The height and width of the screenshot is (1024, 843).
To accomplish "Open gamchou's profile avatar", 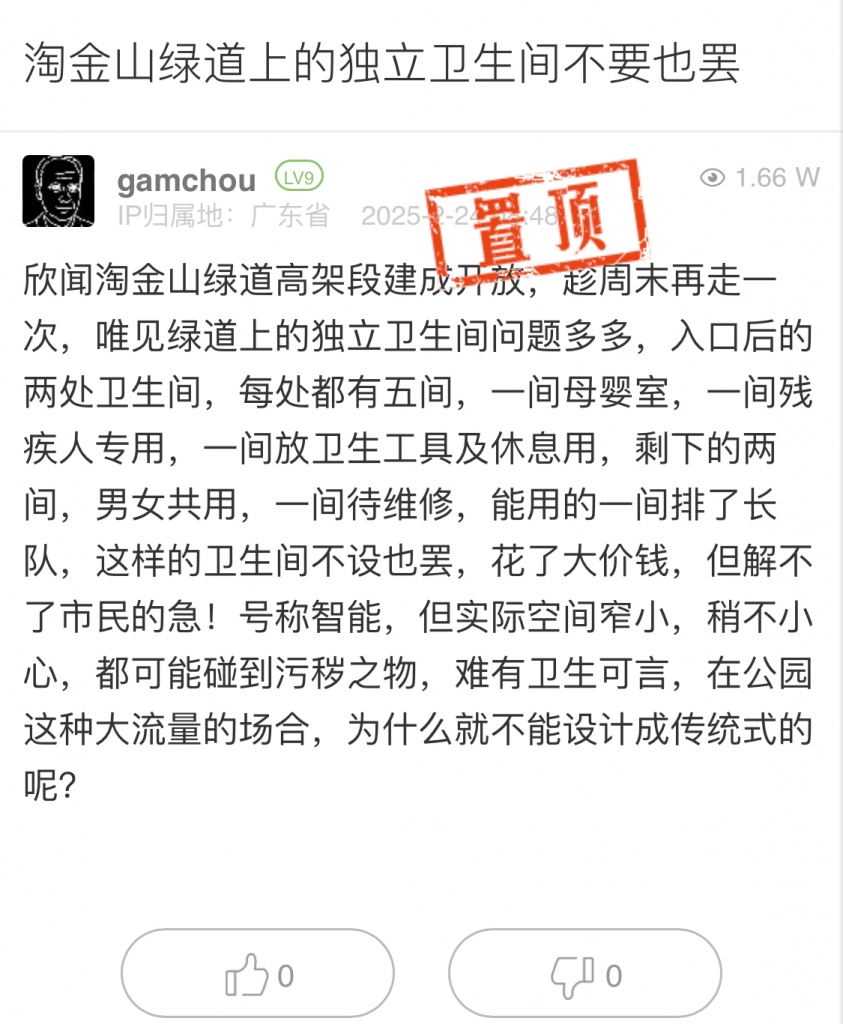I will click(x=58, y=191).
